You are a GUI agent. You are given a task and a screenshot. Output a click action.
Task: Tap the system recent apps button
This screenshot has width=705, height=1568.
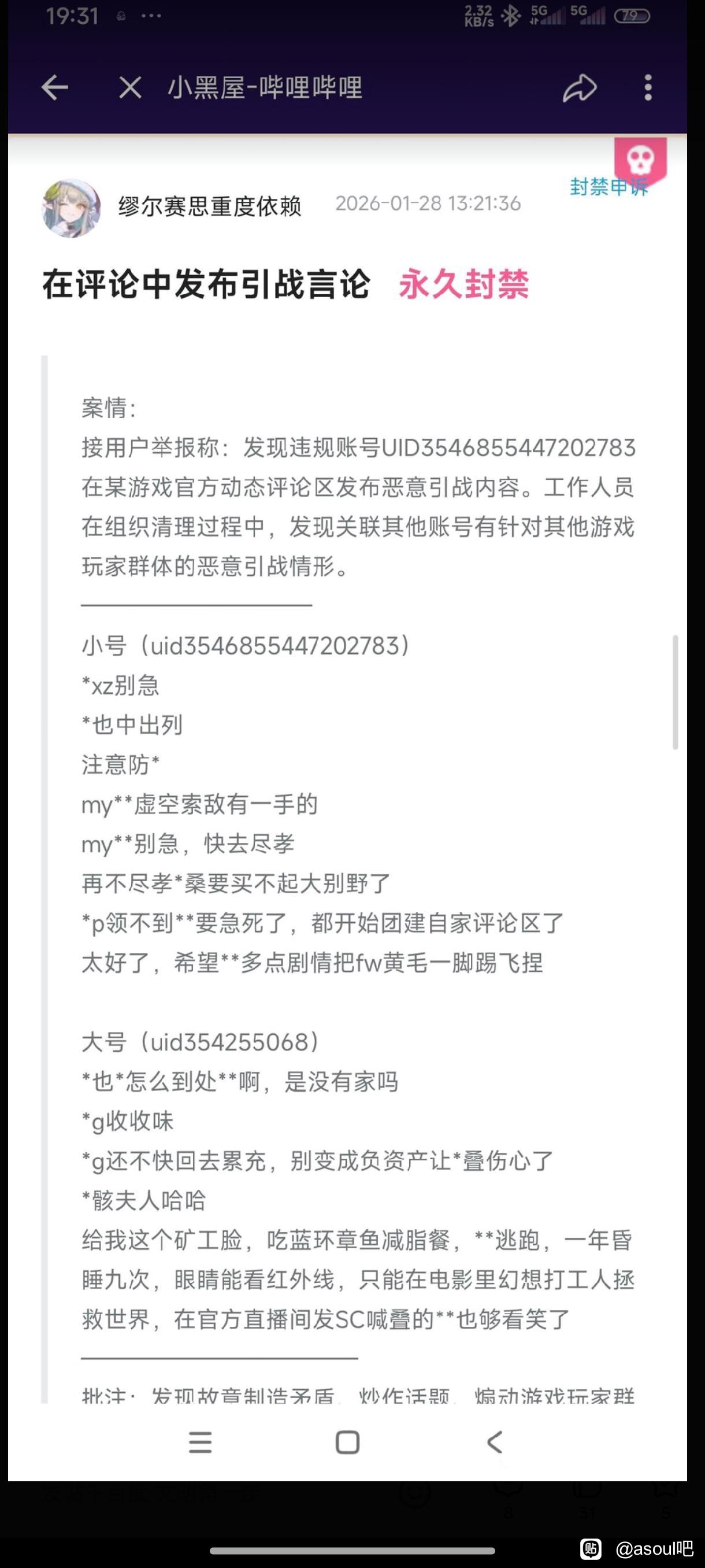(200, 1442)
